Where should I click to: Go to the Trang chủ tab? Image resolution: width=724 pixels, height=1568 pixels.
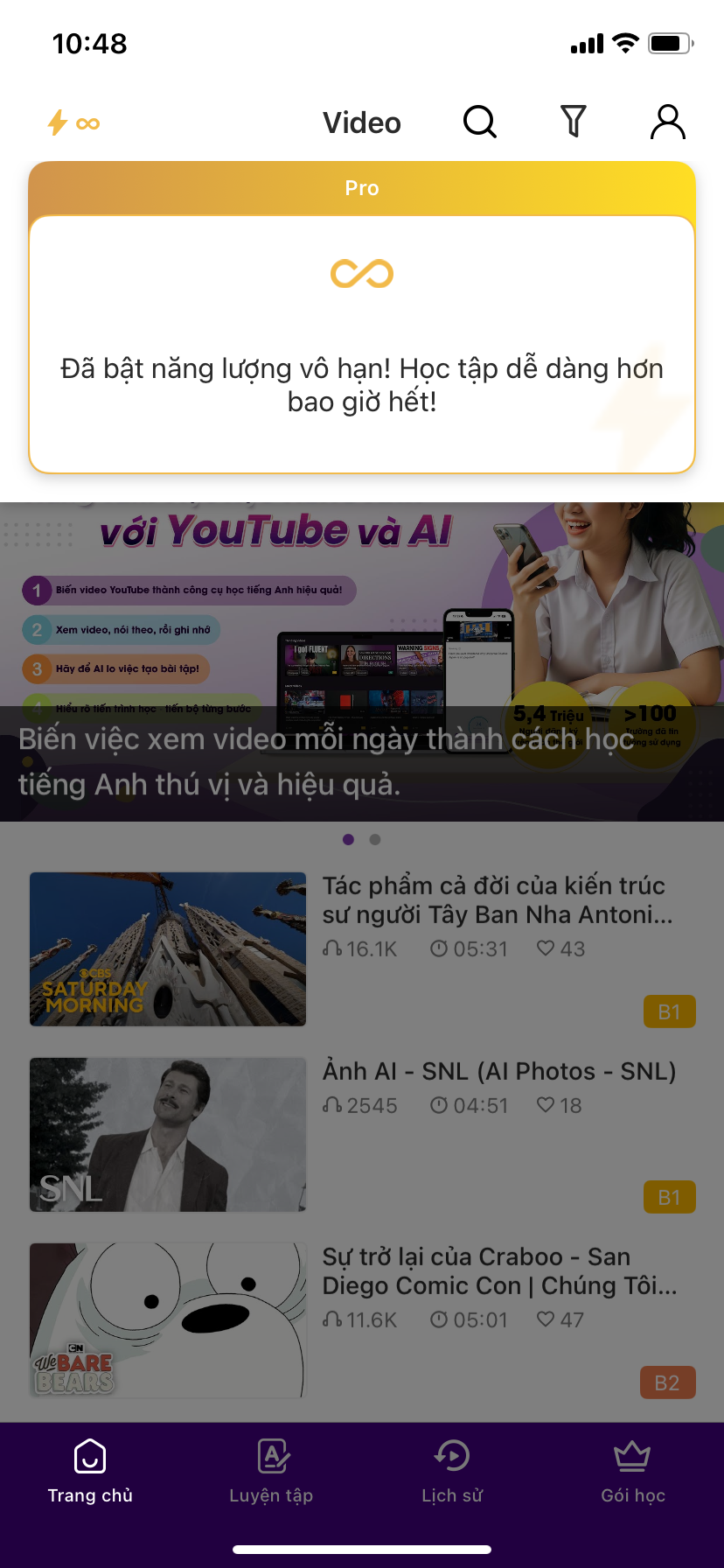point(90,1472)
